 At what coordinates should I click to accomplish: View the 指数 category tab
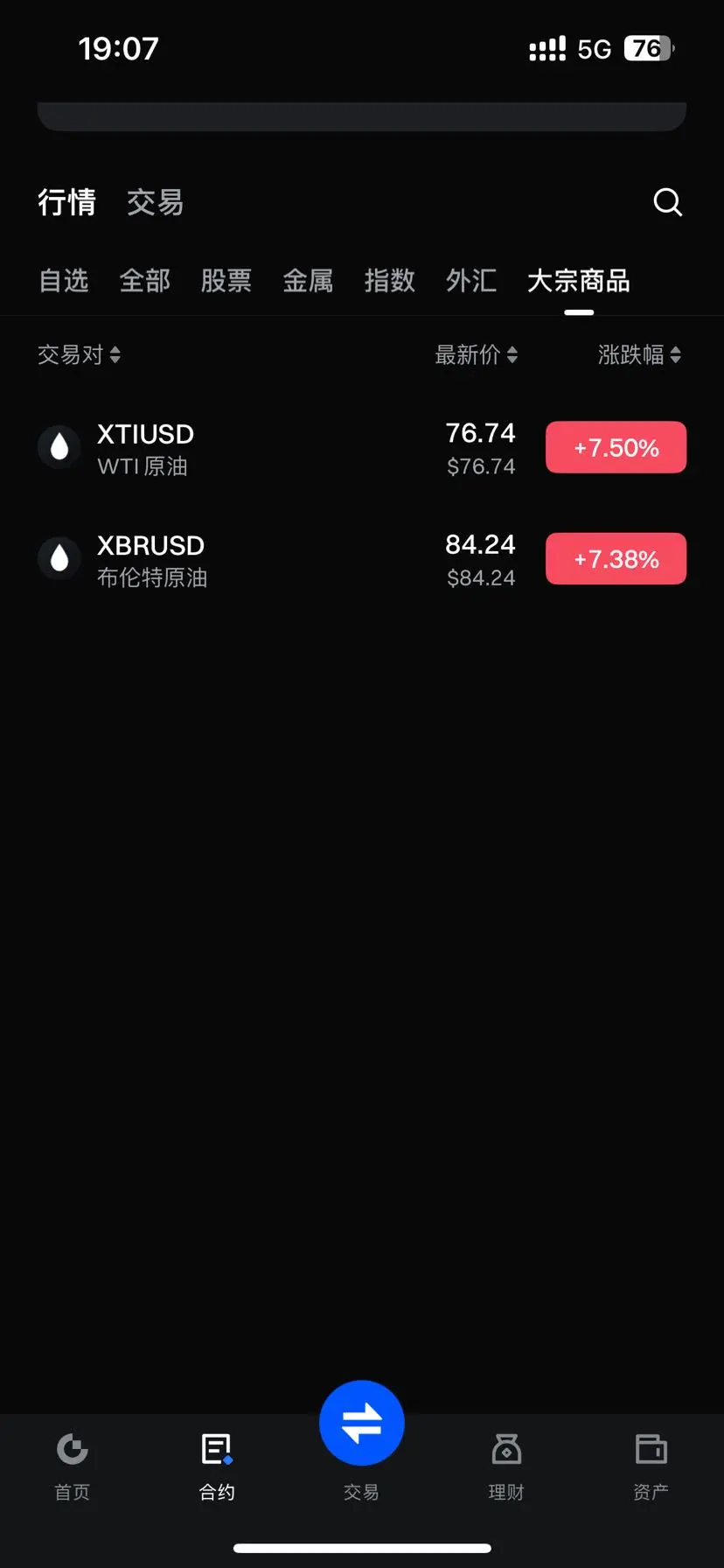pos(389,281)
